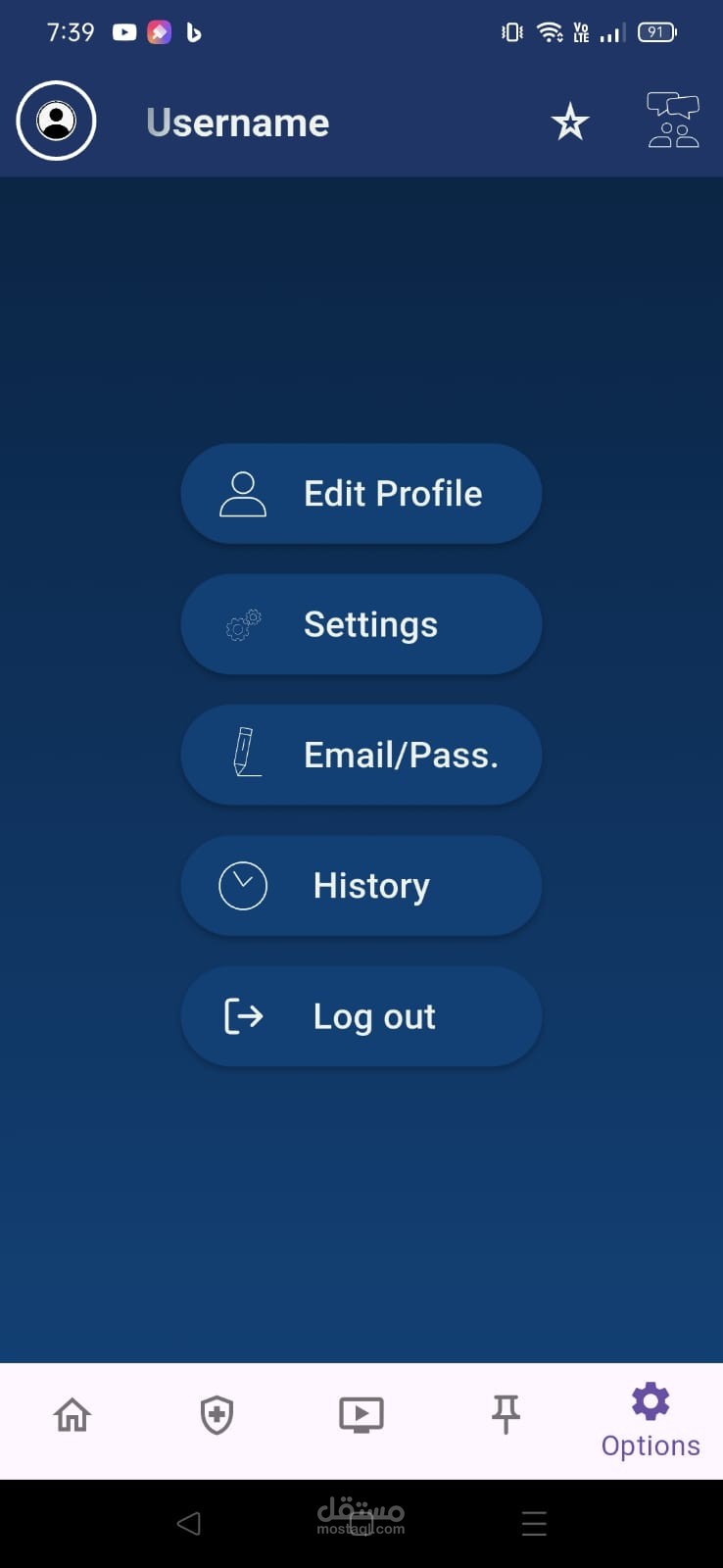The height and width of the screenshot is (1568, 723).
Task: Select the Options tab
Action: [x=651, y=1421]
